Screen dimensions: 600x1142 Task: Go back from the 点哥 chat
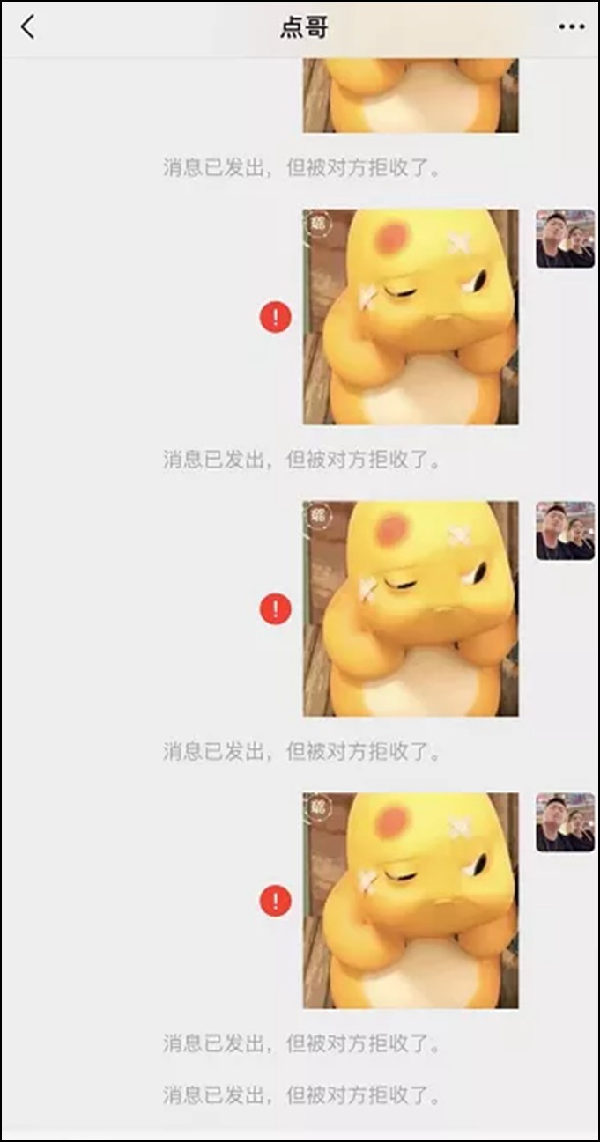click(28, 28)
